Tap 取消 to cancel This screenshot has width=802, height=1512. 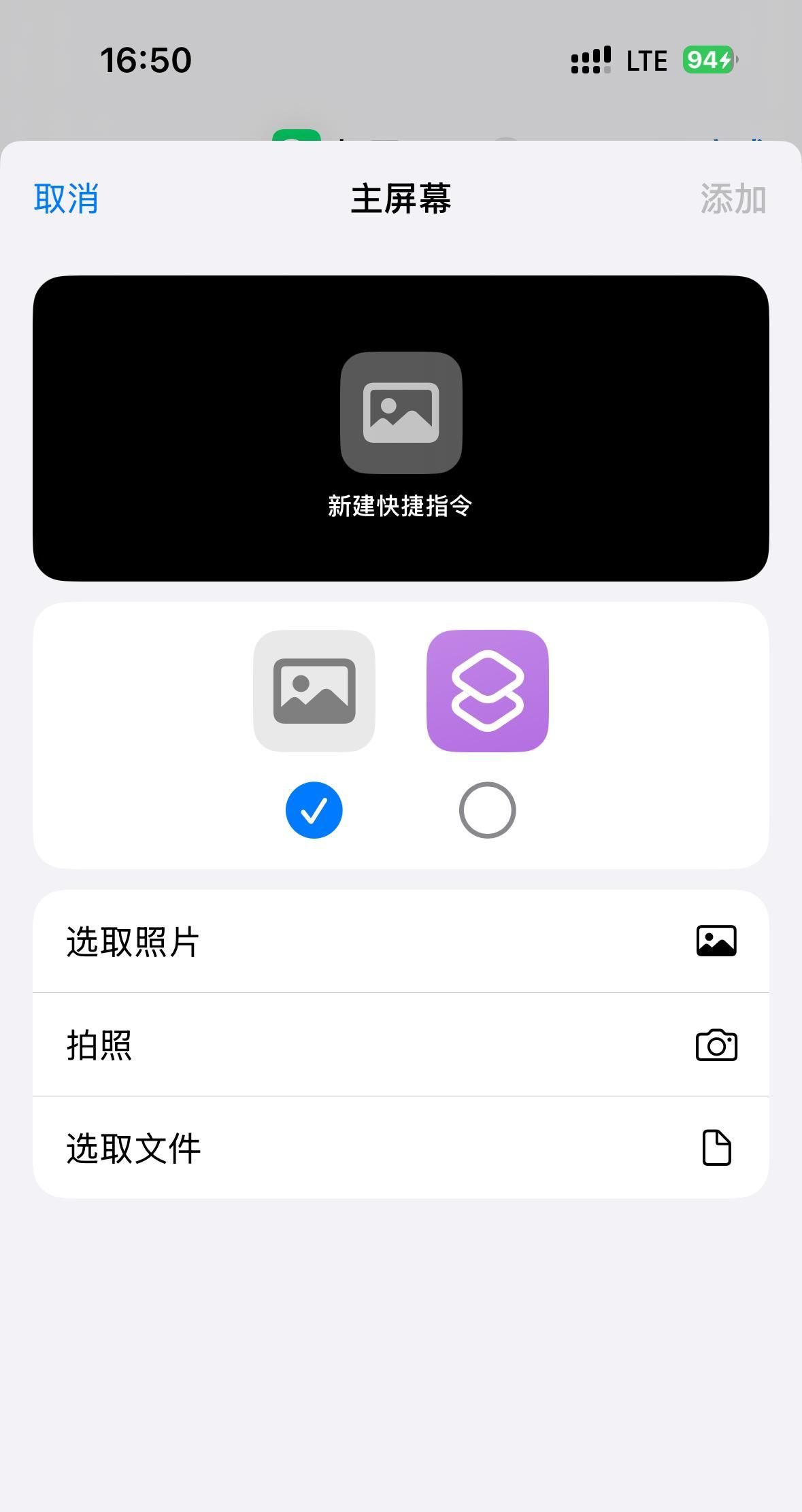click(65, 199)
